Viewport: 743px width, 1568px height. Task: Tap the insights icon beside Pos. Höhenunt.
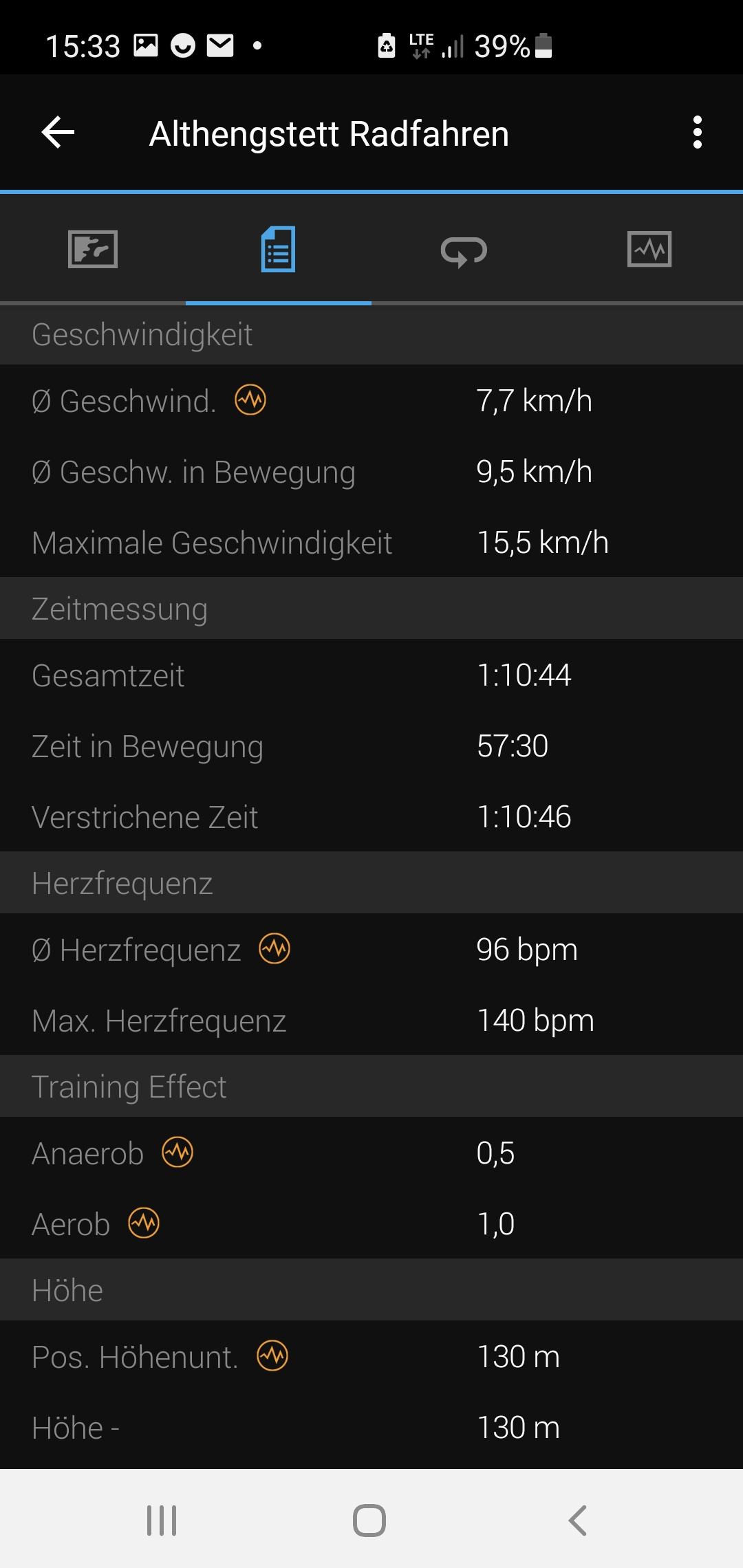point(272,1355)
